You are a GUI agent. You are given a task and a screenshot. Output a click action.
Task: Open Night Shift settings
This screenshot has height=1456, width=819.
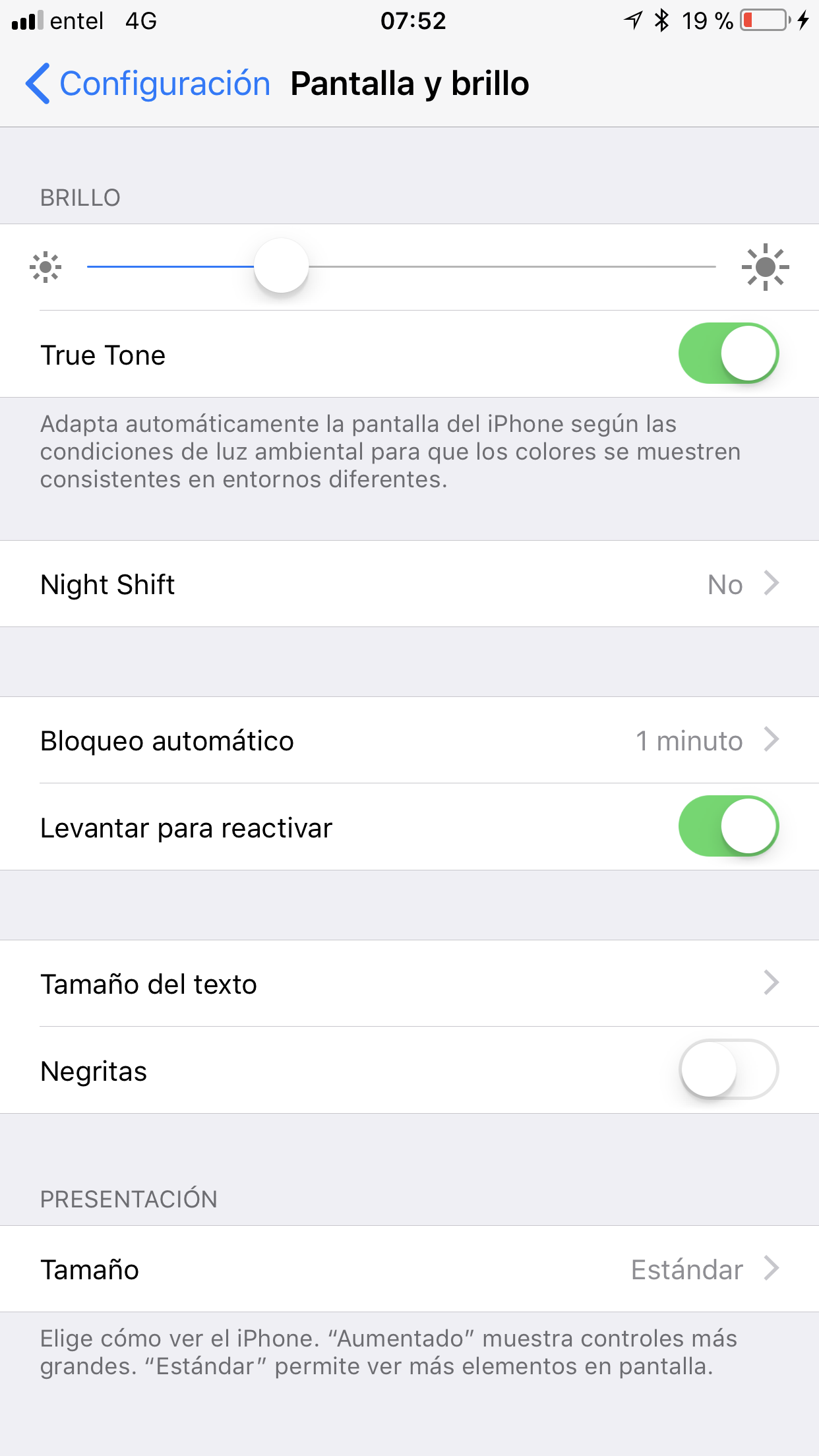pos(409,584)
